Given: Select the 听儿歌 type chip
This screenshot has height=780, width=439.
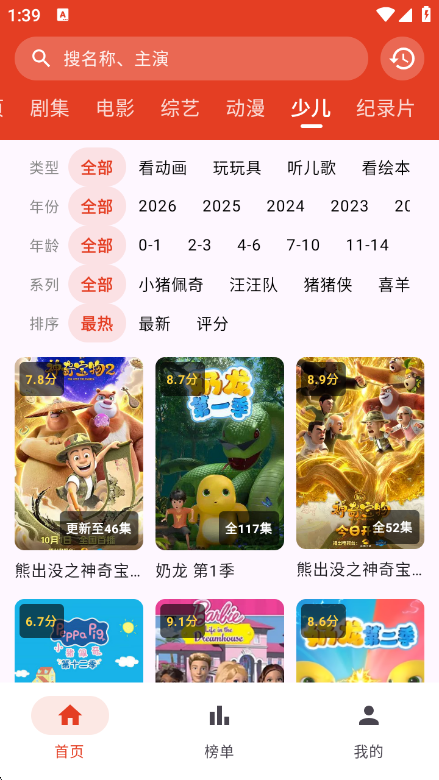Looking at the screenshot, I should (312, 168).
